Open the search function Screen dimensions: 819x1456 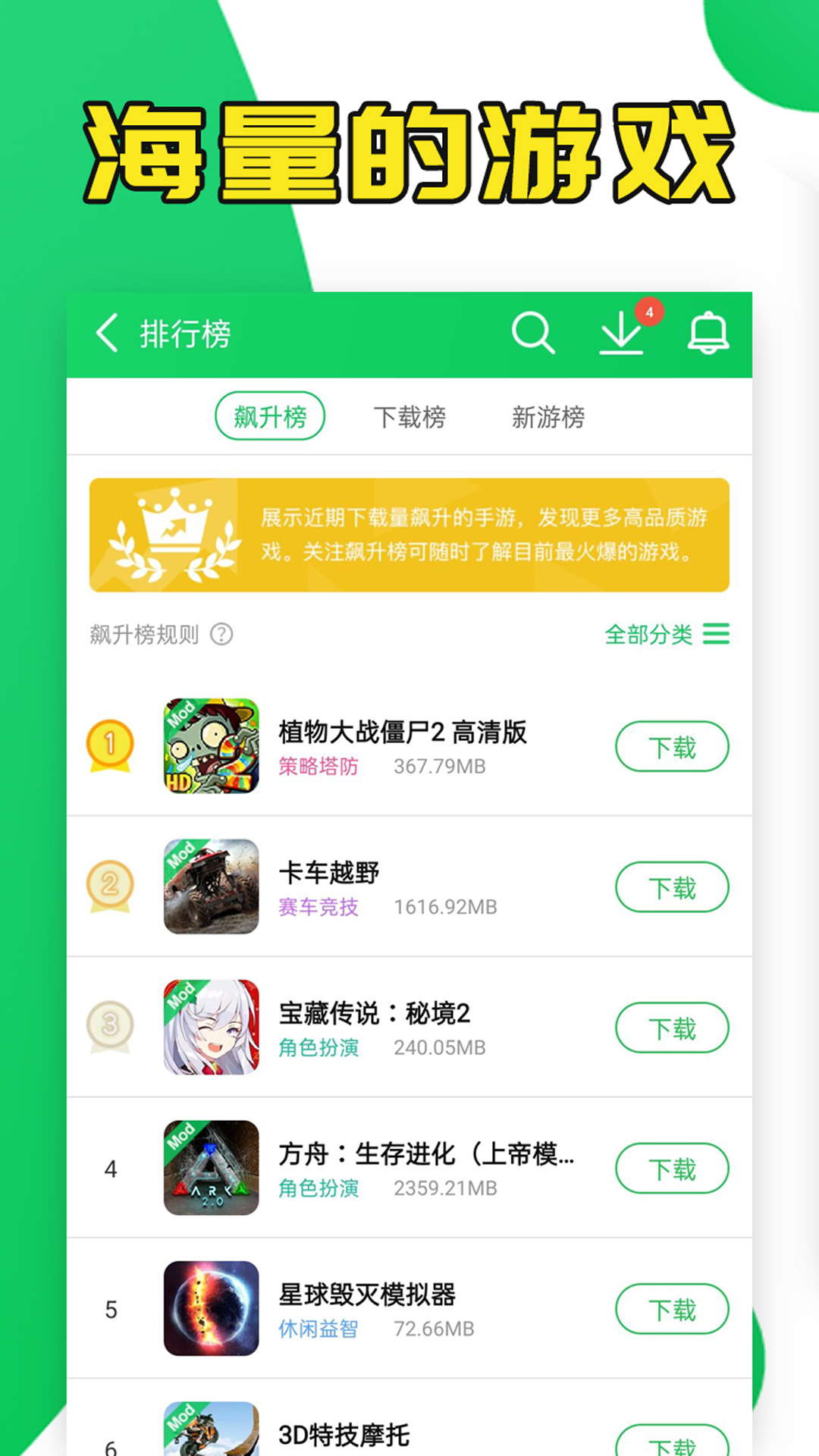click(534, 332)
